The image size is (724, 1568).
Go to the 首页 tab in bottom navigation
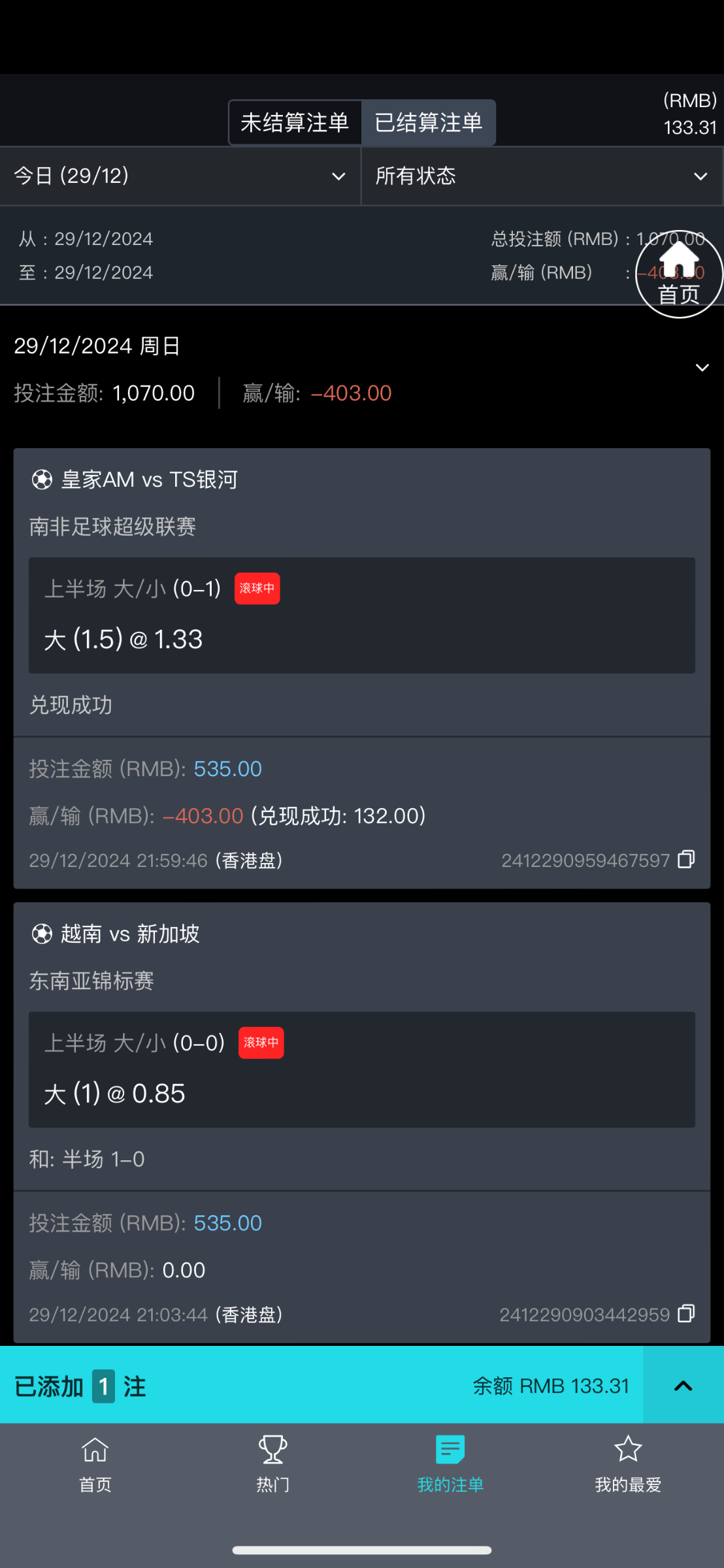pos(95,1465)
